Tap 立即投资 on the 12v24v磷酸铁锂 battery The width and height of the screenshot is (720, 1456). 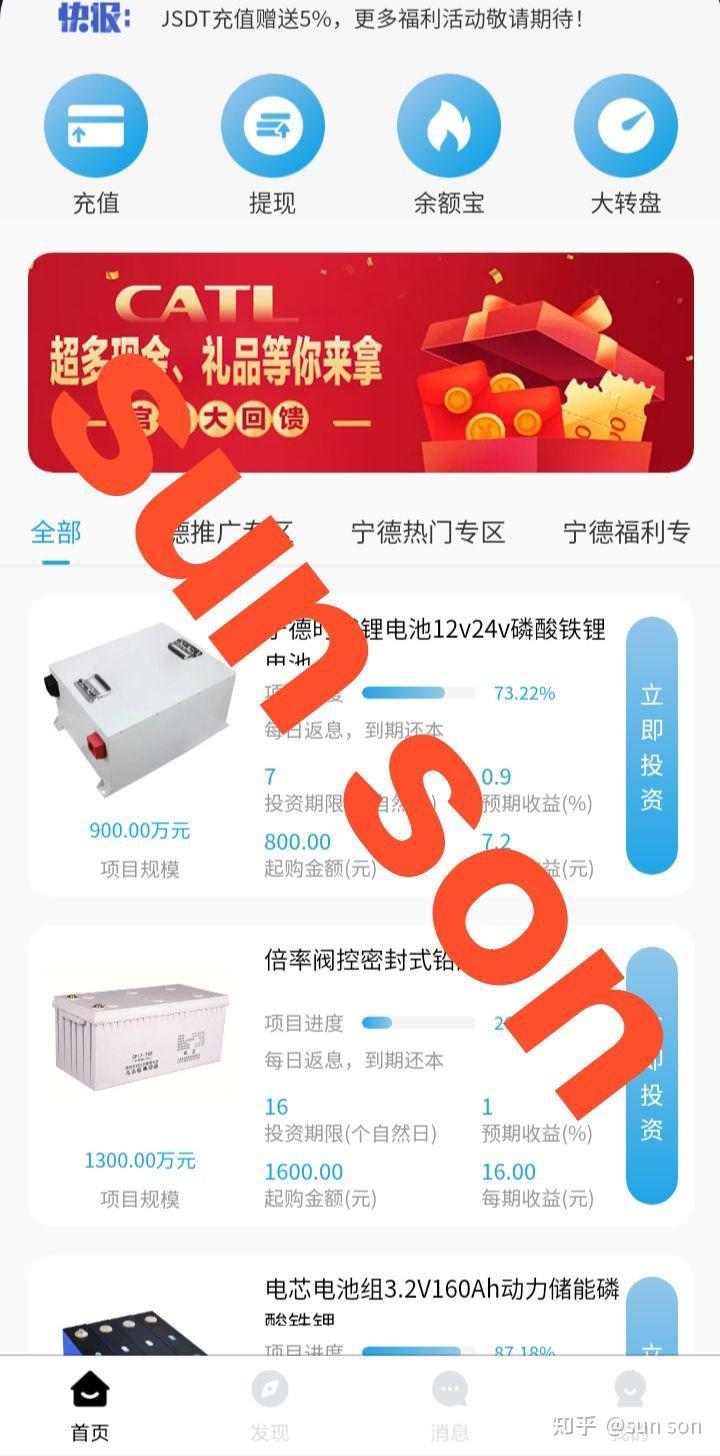click(652, 746)
